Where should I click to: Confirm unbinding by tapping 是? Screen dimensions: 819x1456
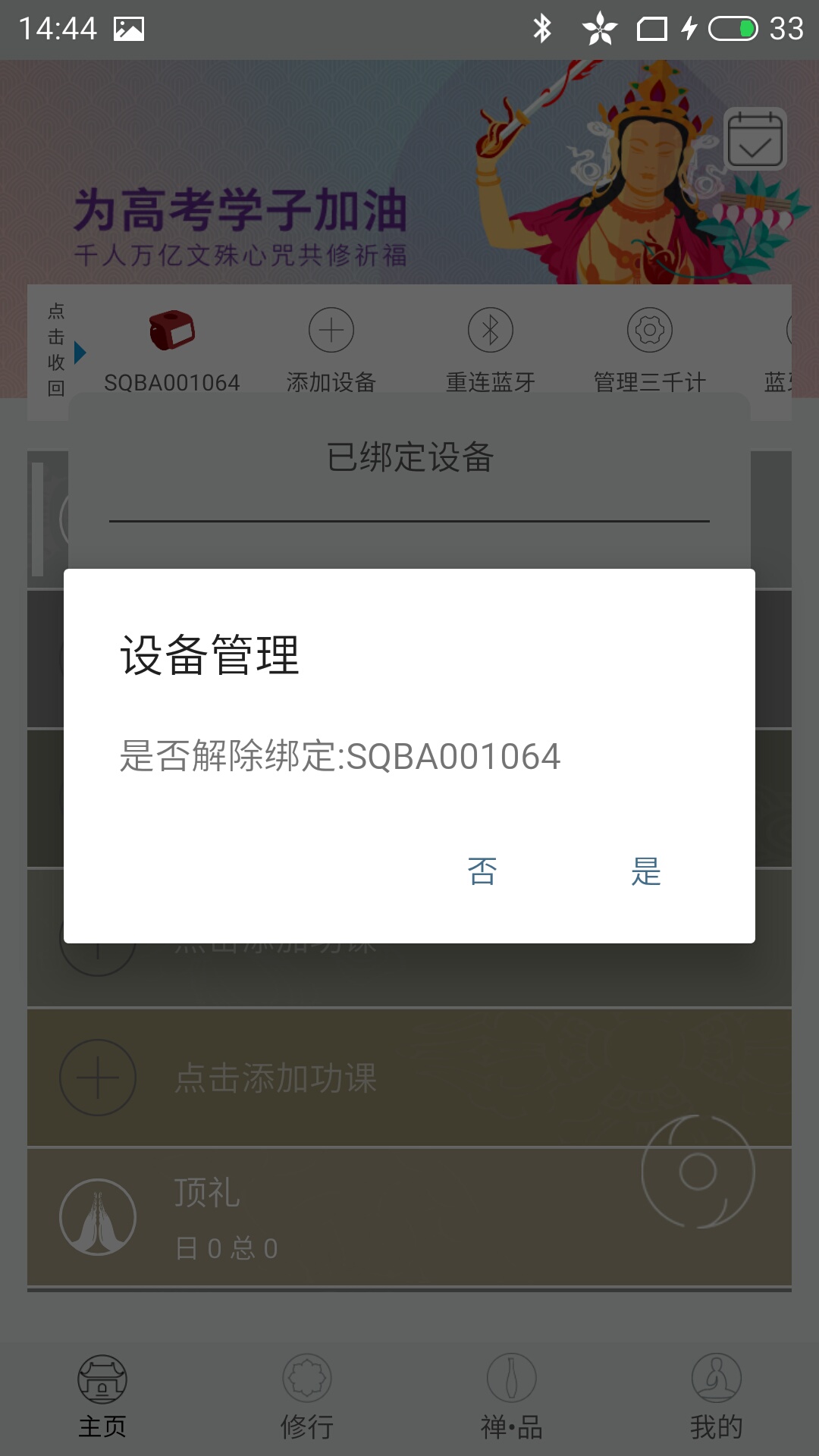[x=646, y=871]
